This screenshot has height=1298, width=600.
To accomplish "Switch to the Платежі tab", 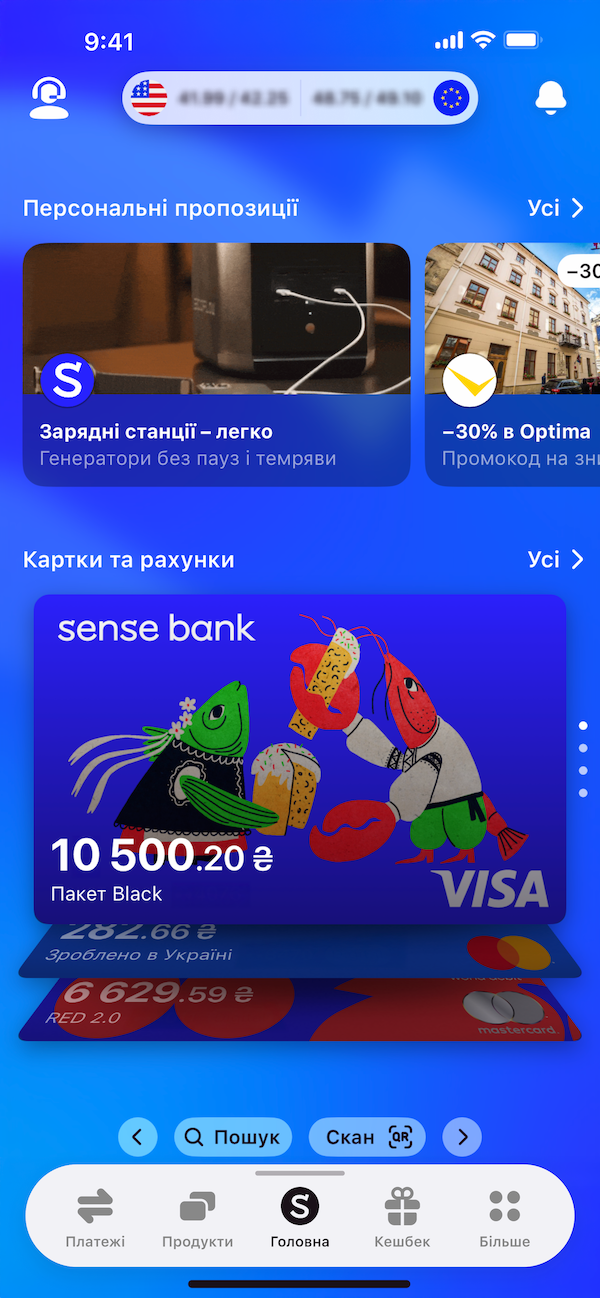I will (95, 1218).
